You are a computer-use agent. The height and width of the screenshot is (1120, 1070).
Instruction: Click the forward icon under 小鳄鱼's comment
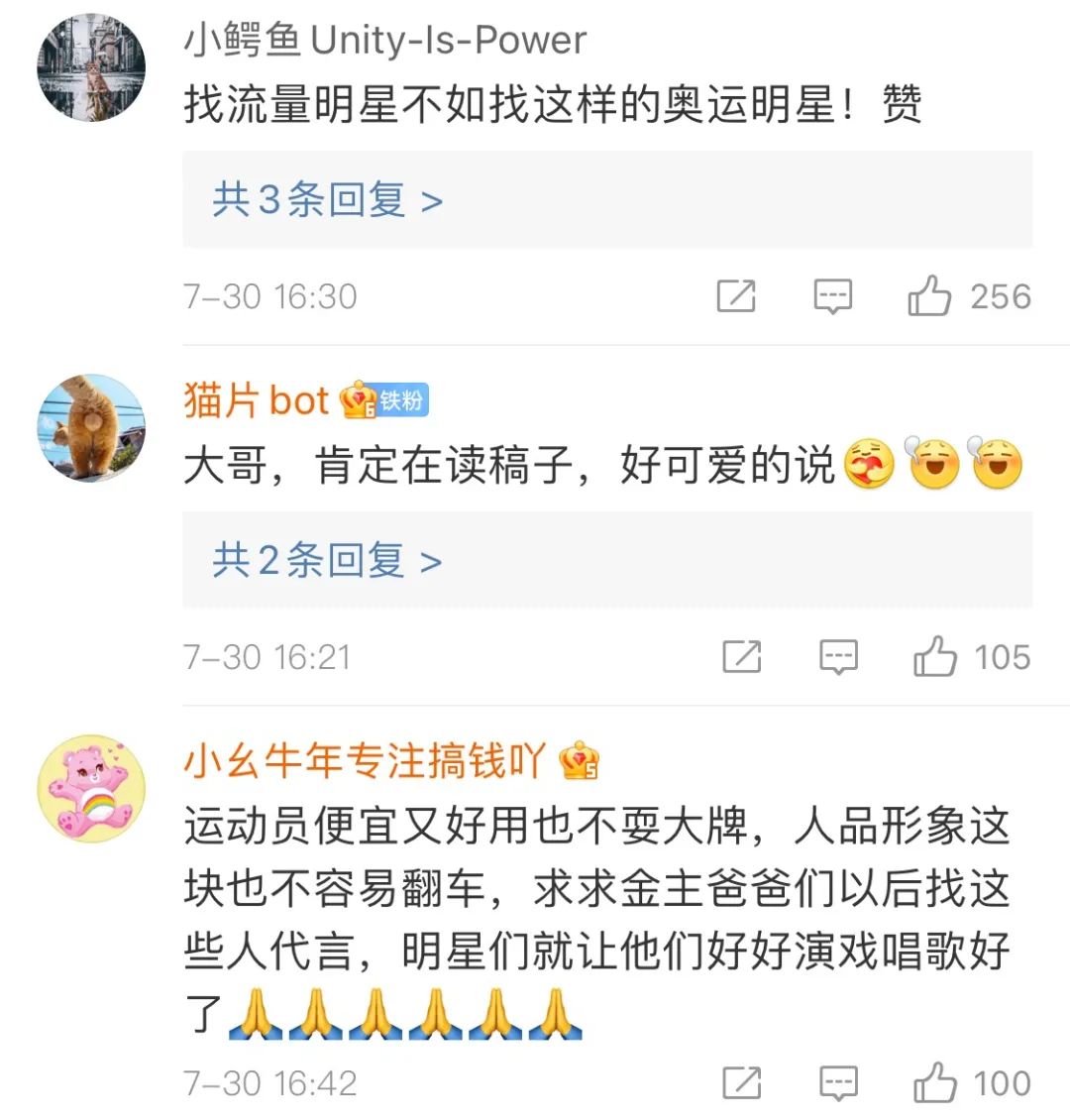click(x=737, y=294)
